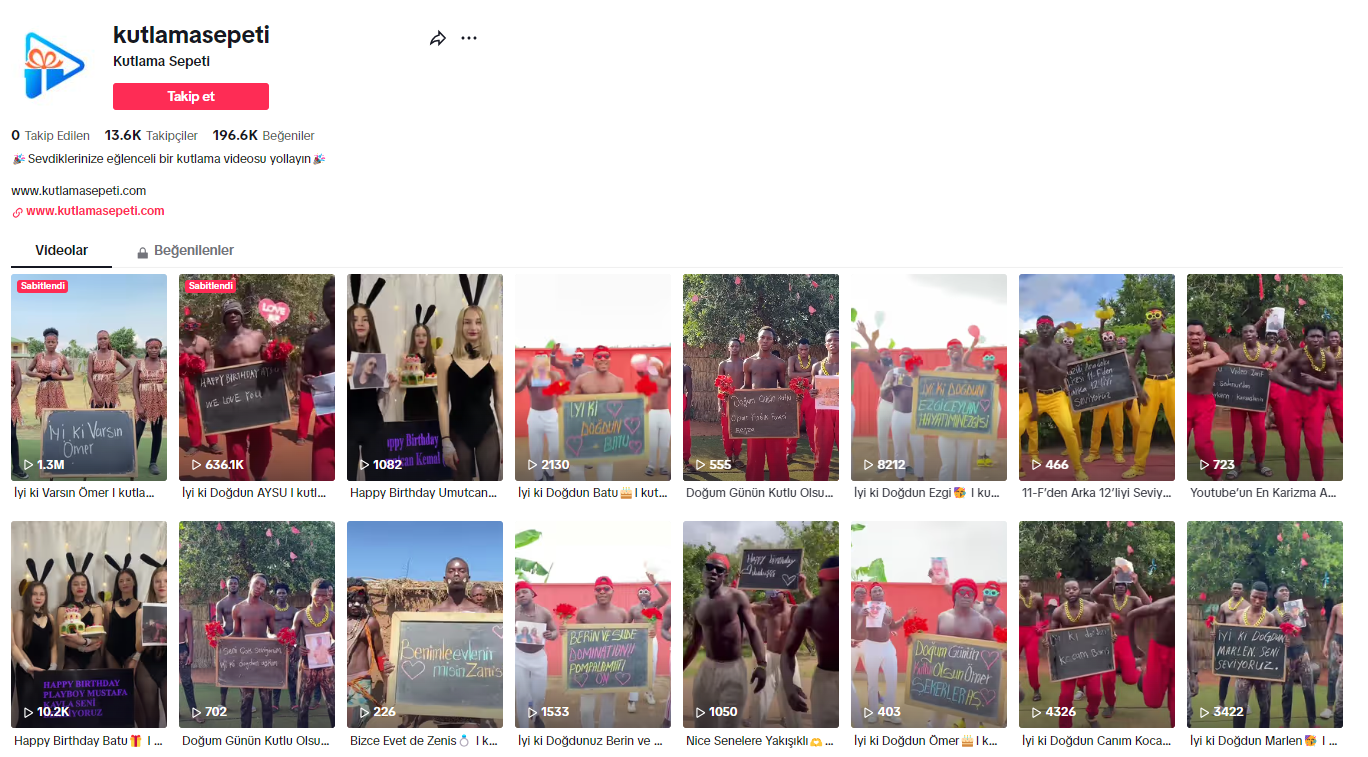Select the Videolar tab

coord(61,251)
